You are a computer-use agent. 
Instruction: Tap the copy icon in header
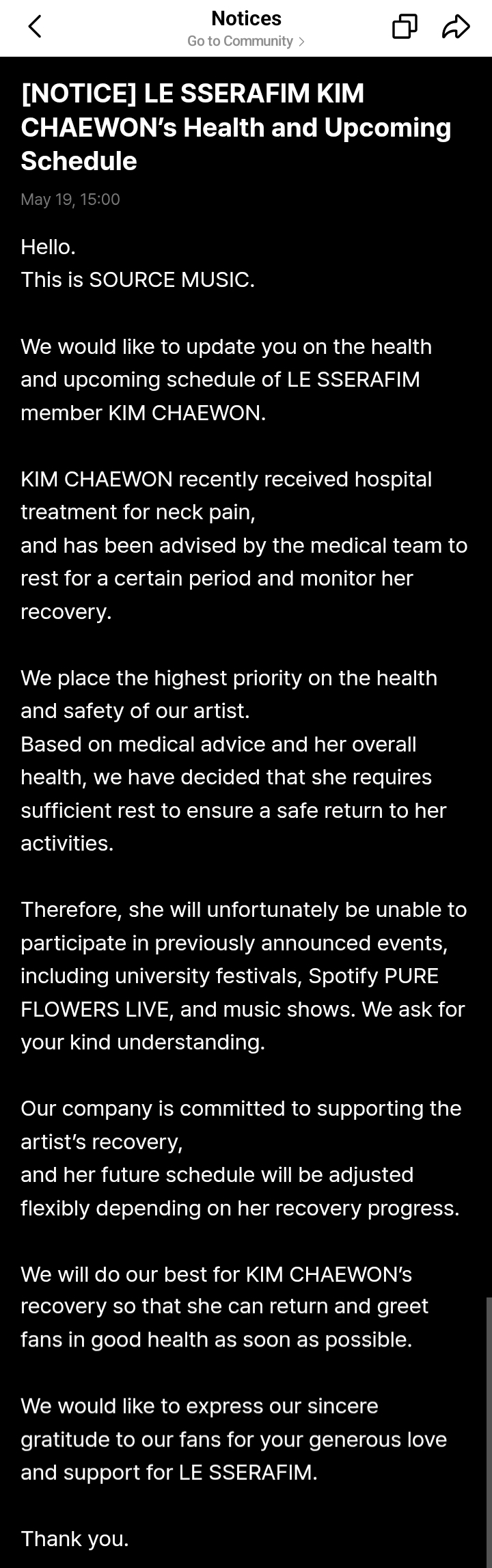[x=405, y=27]
